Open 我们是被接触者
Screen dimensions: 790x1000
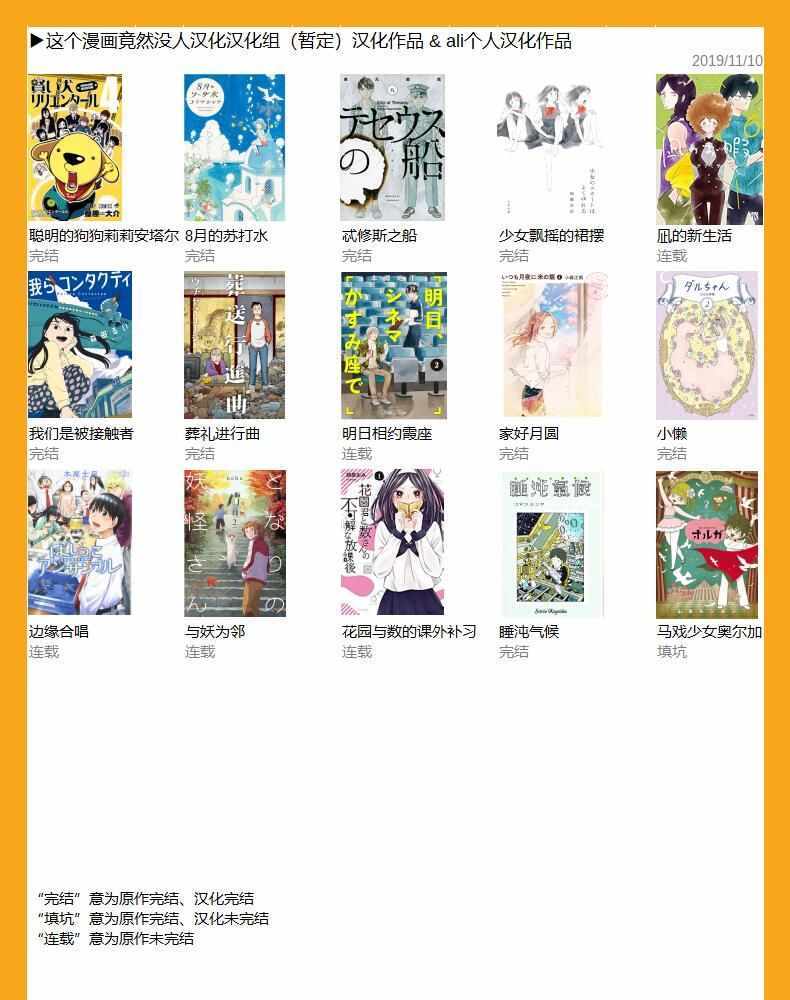coord(80,344)
